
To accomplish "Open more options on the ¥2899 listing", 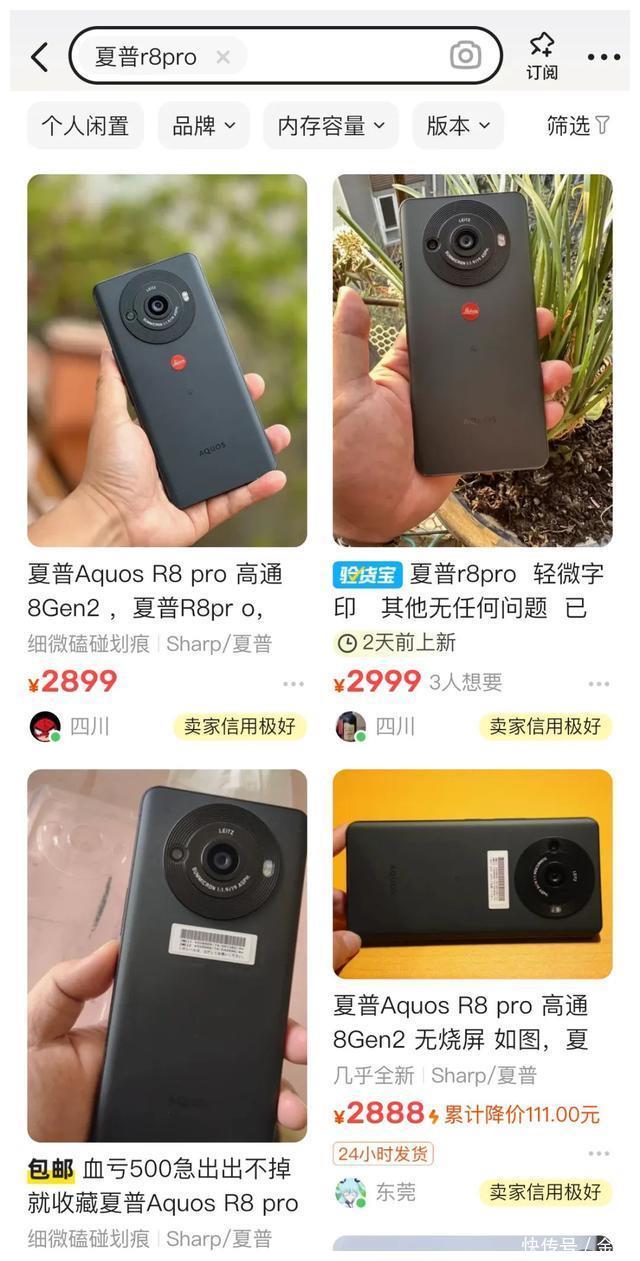I will [293, 684].
